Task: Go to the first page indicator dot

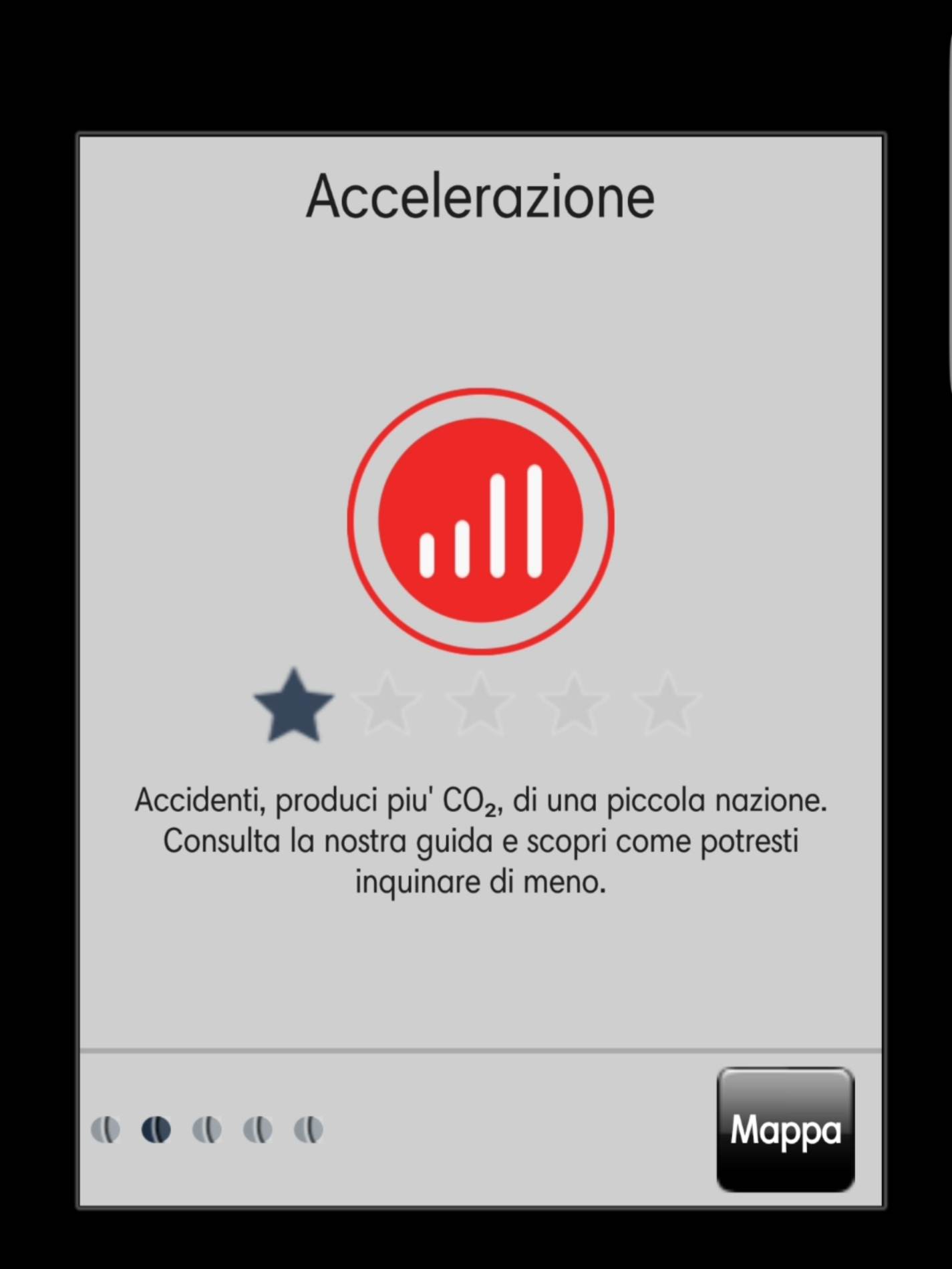Action: point(106,1130)
